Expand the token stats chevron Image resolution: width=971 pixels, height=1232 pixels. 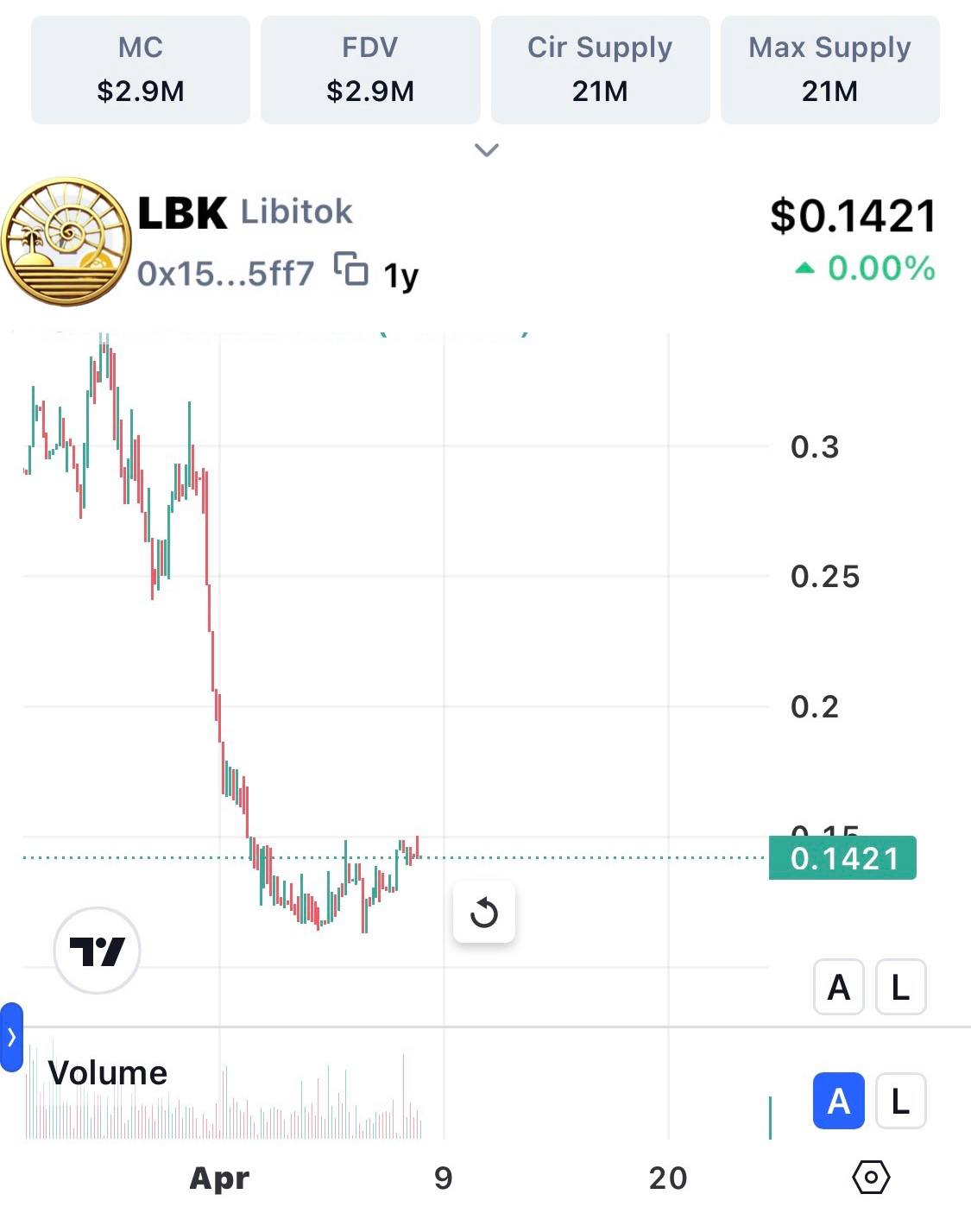(487, 150)
